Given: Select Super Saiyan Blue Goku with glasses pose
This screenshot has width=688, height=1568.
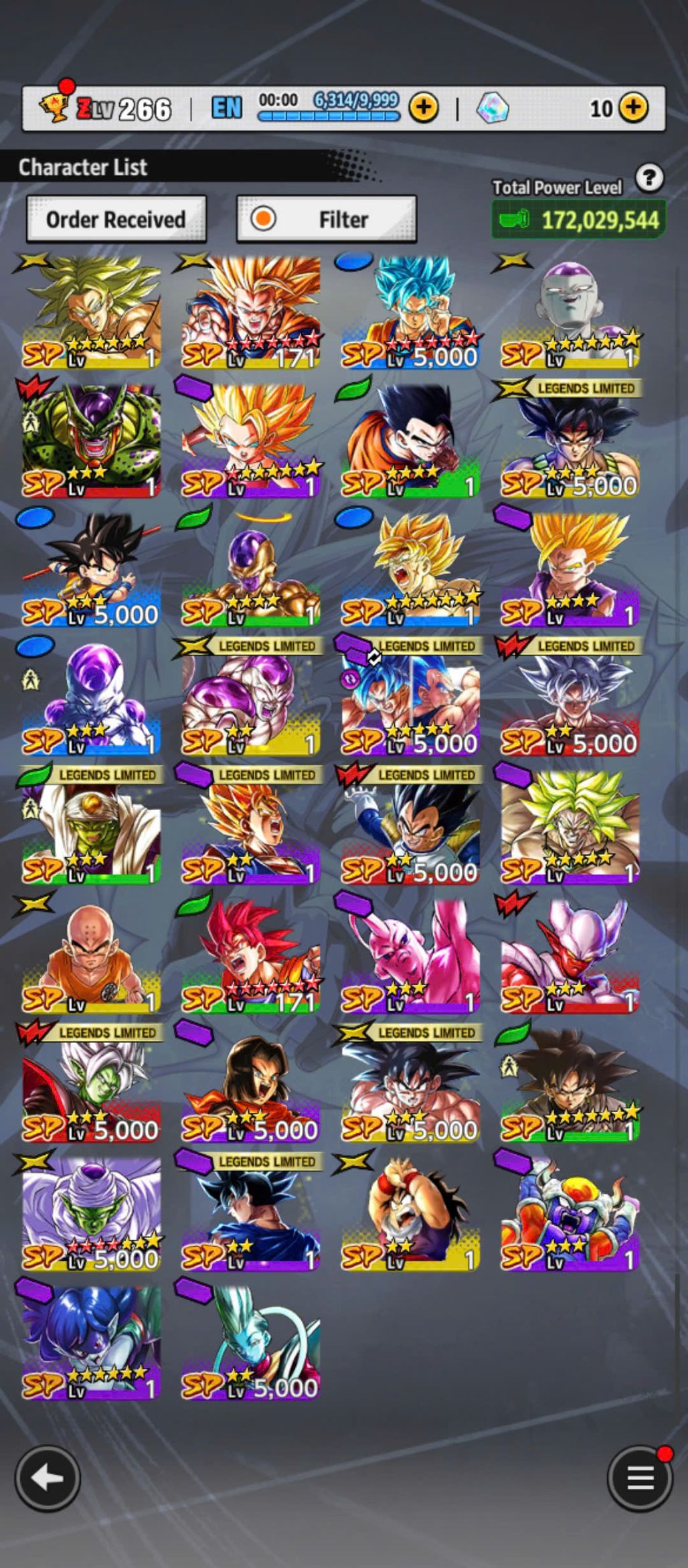Looking at the screenshot, I should pyautogui.click(x=410, y=312).
